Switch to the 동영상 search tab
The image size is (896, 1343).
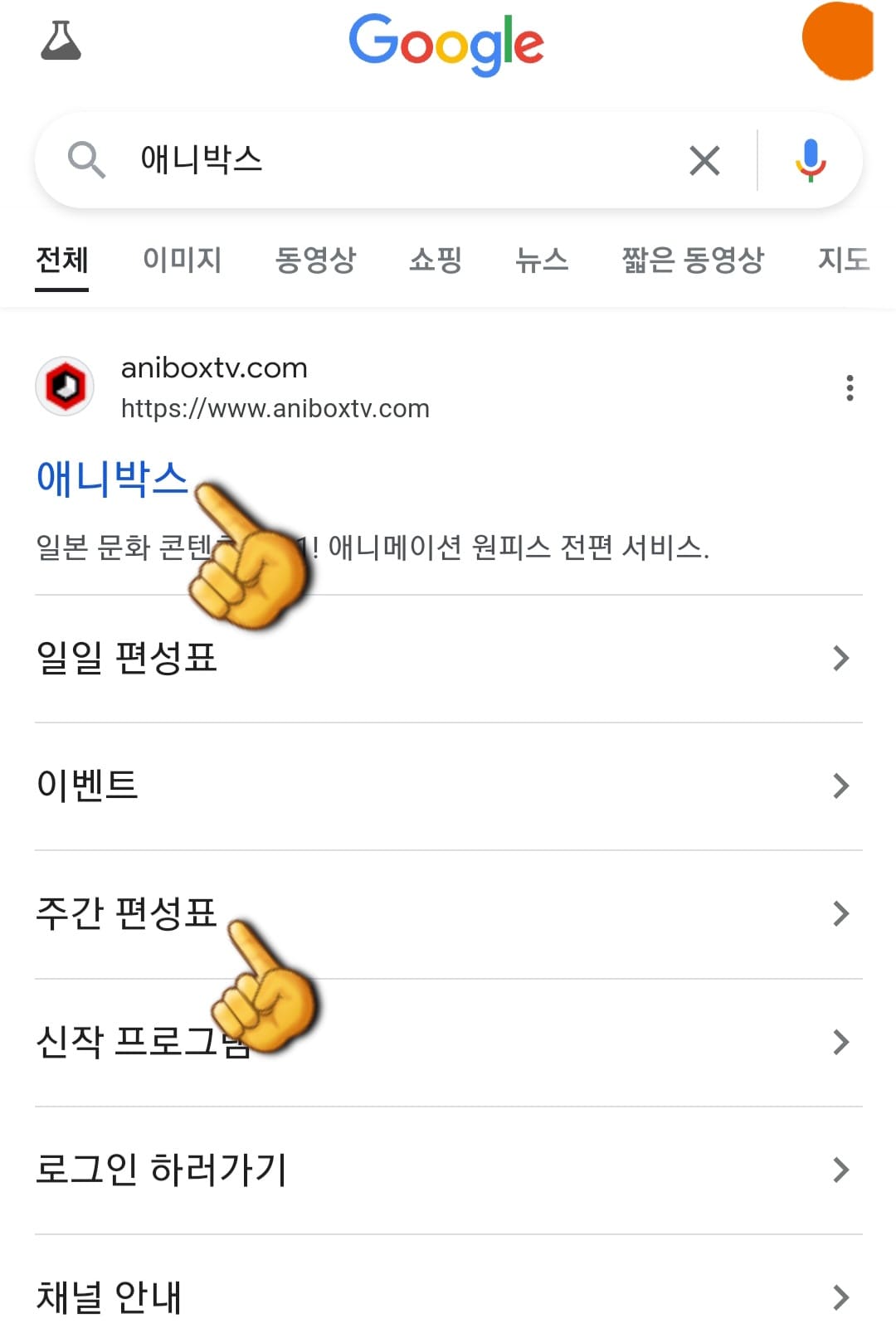click(318, 260)
